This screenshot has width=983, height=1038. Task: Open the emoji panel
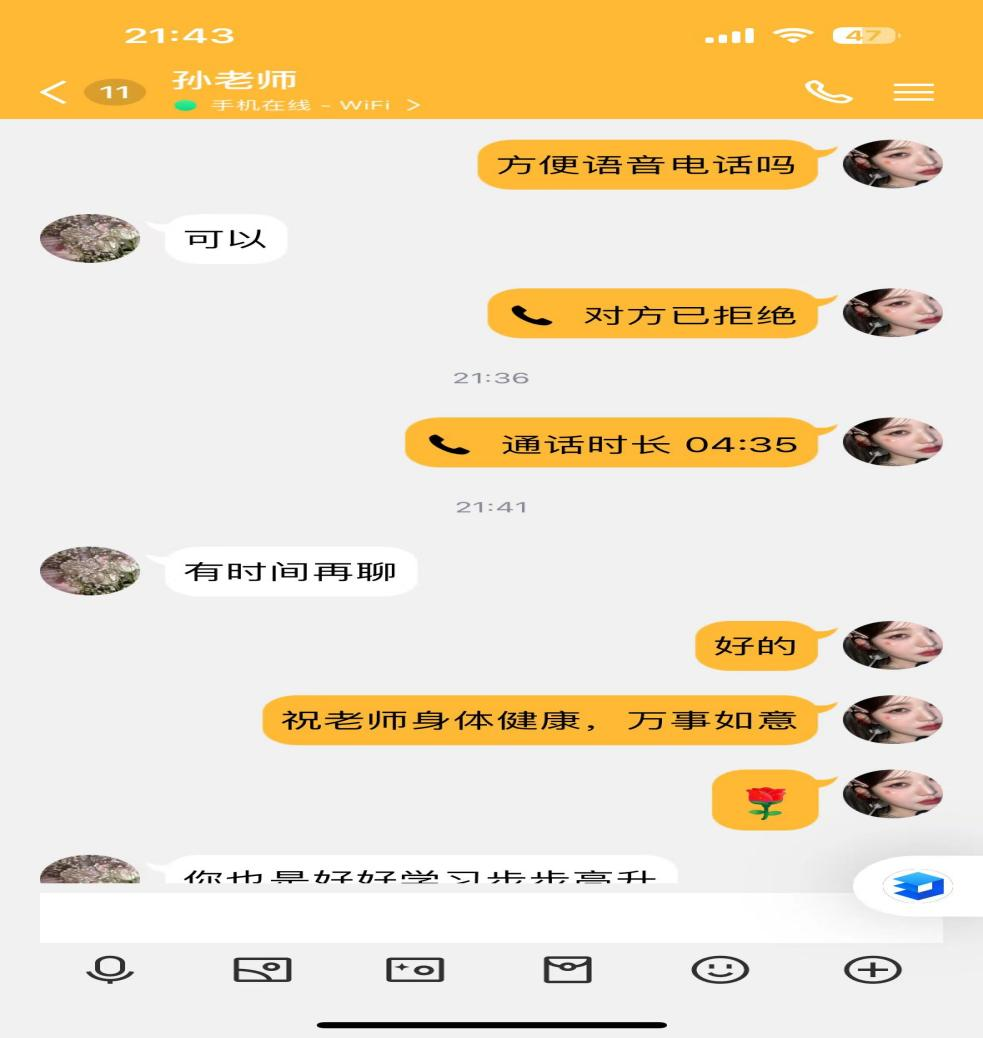click(x=720, y=969)
